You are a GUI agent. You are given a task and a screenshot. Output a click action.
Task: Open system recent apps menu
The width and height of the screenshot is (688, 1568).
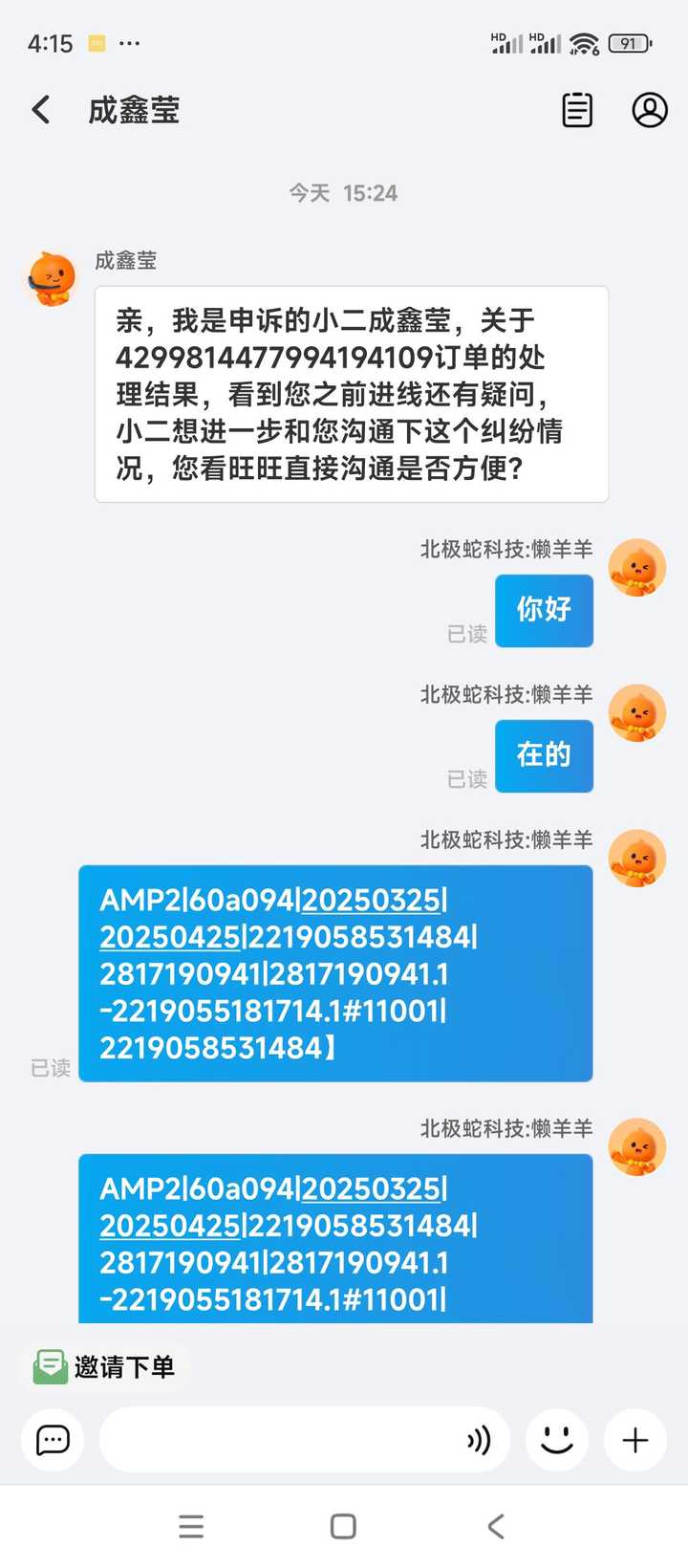pyautogui.click(x=191, y=1526)
